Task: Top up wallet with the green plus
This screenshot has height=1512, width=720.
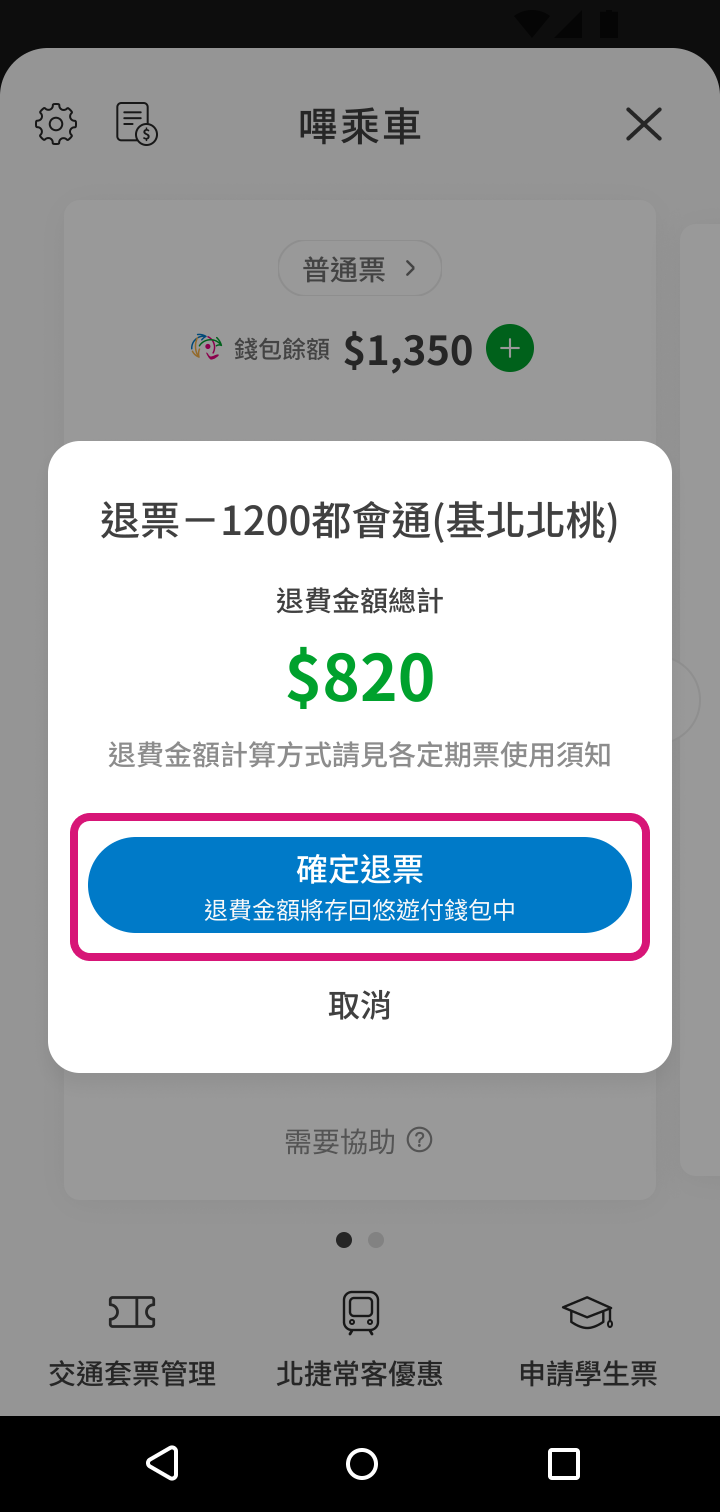Action: [x=510, y=349]
